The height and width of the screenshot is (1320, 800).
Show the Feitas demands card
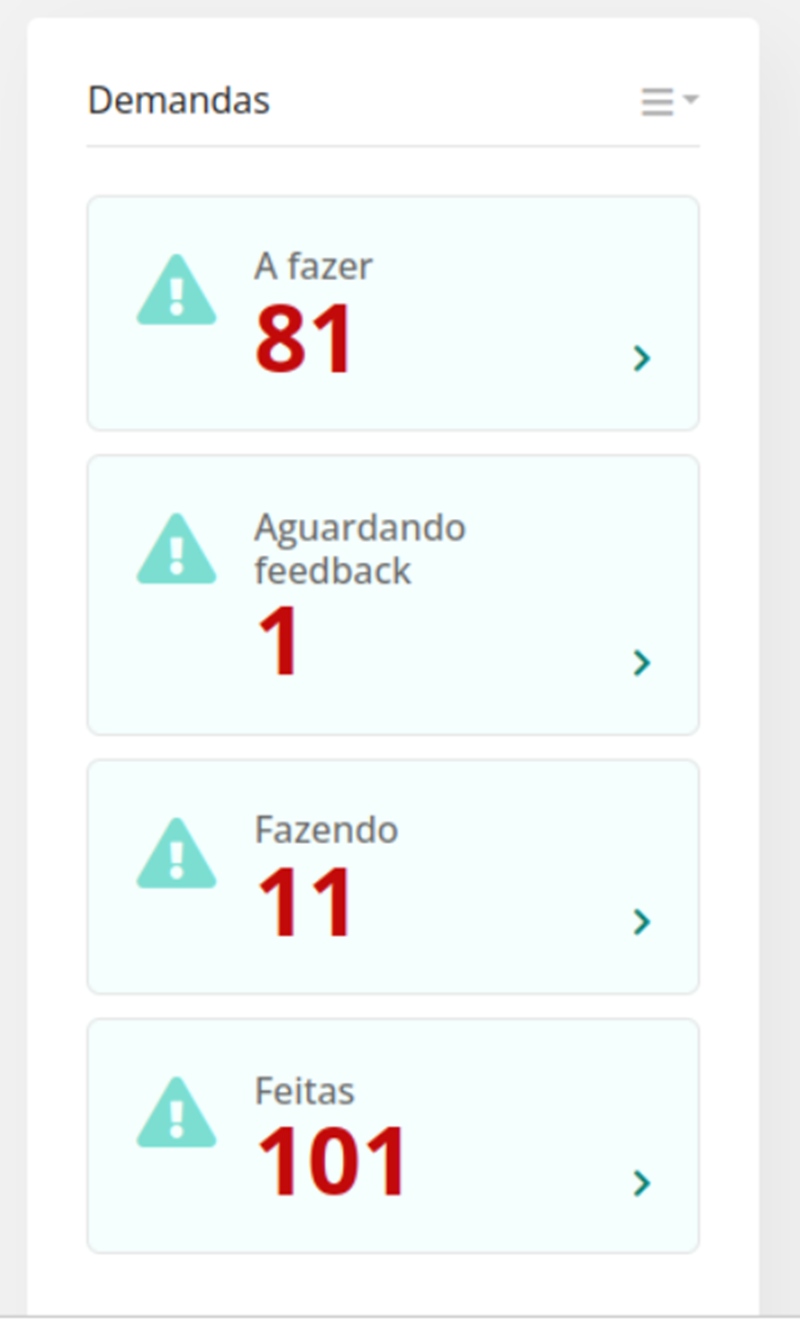point(393,1135)
